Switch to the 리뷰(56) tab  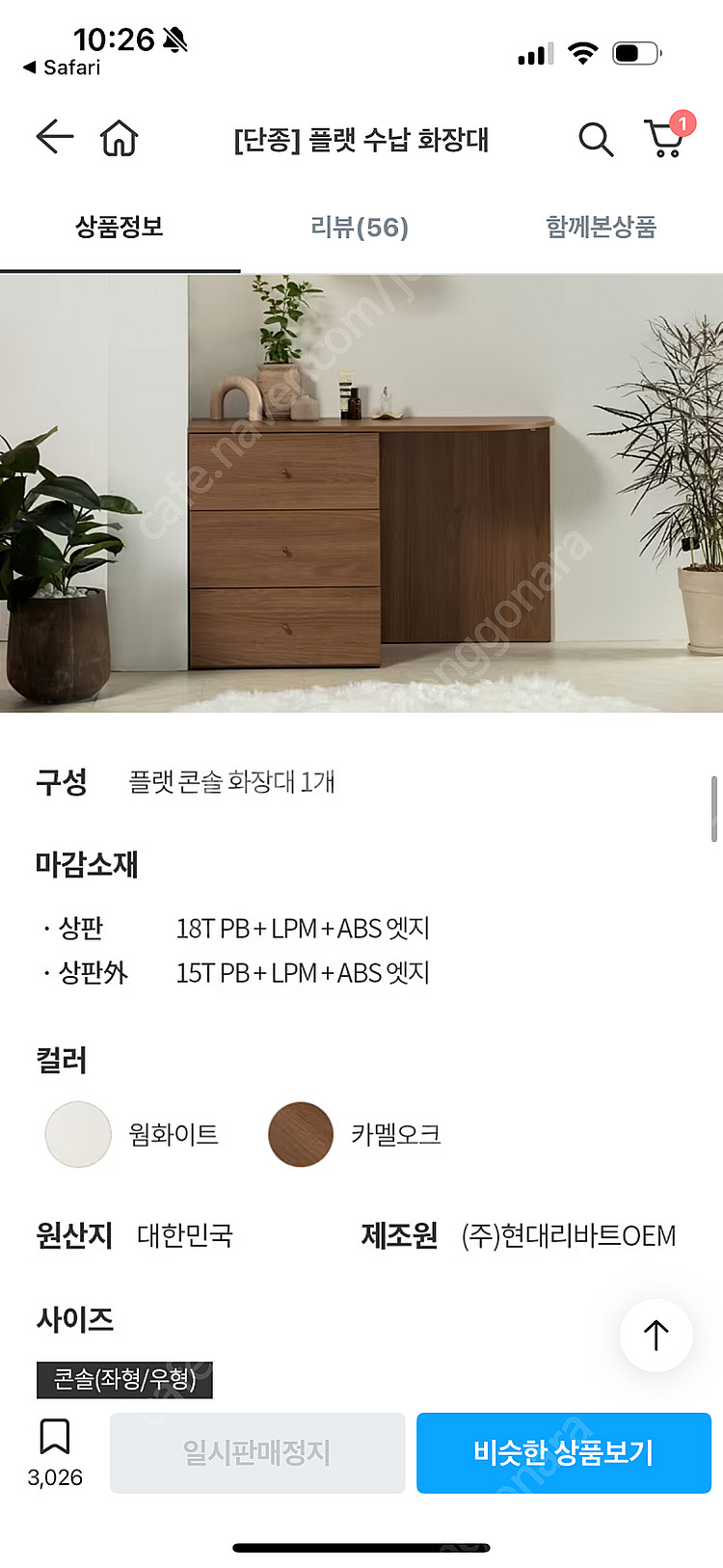click(361, 228)
